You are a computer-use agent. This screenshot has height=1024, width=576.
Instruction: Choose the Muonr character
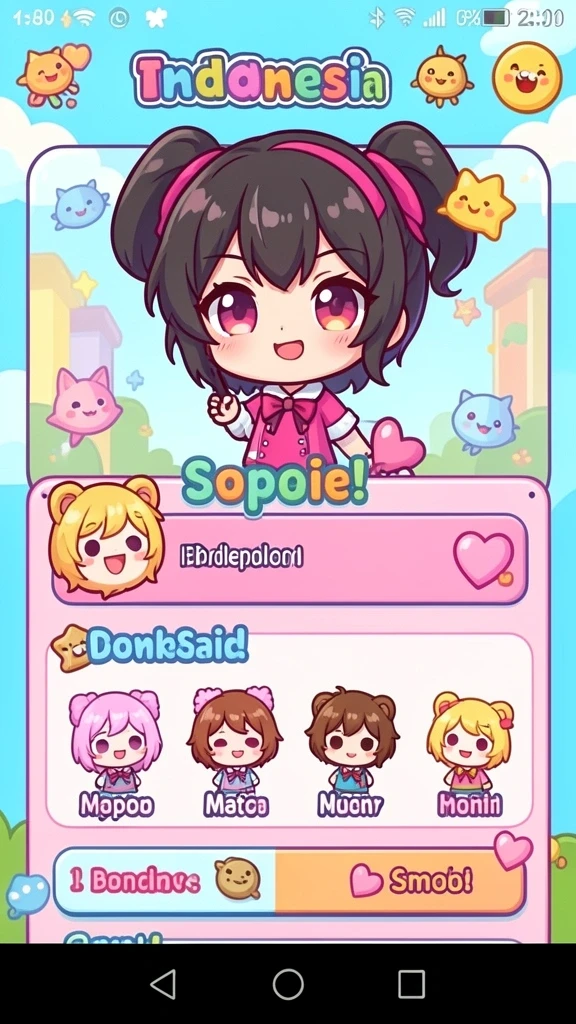(352, 754)
